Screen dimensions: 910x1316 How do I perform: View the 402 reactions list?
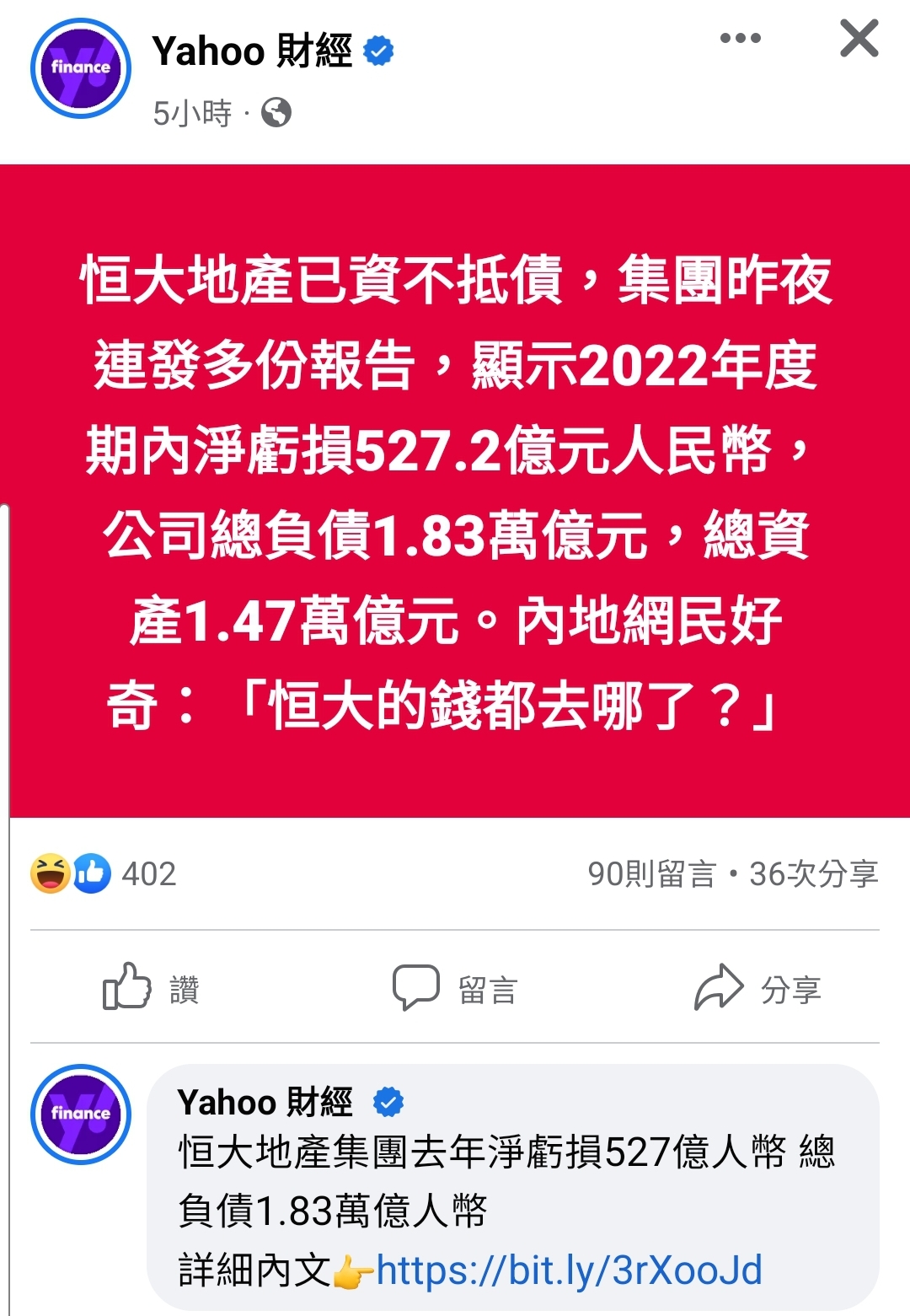point(104,873)
